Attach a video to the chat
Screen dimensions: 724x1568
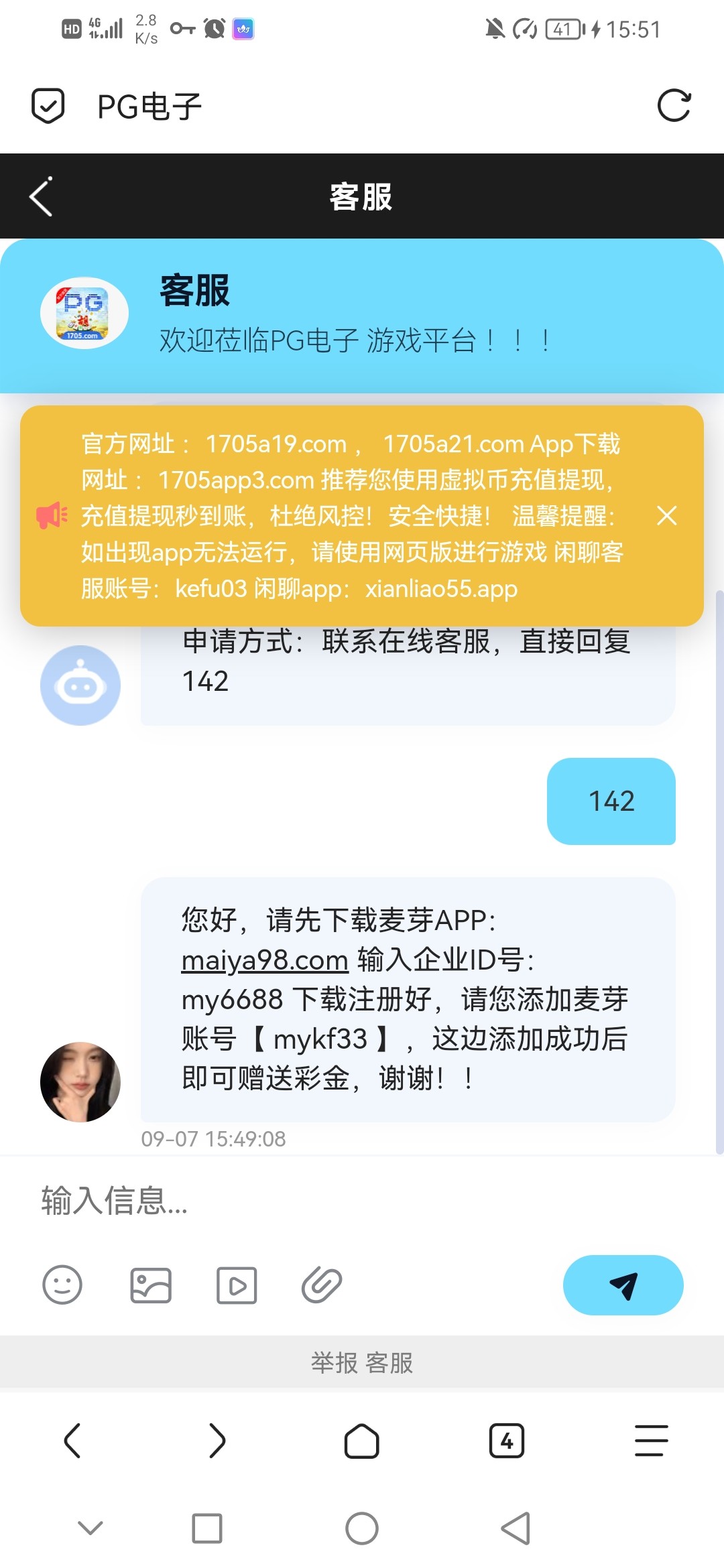click(x=236, y=1285)
